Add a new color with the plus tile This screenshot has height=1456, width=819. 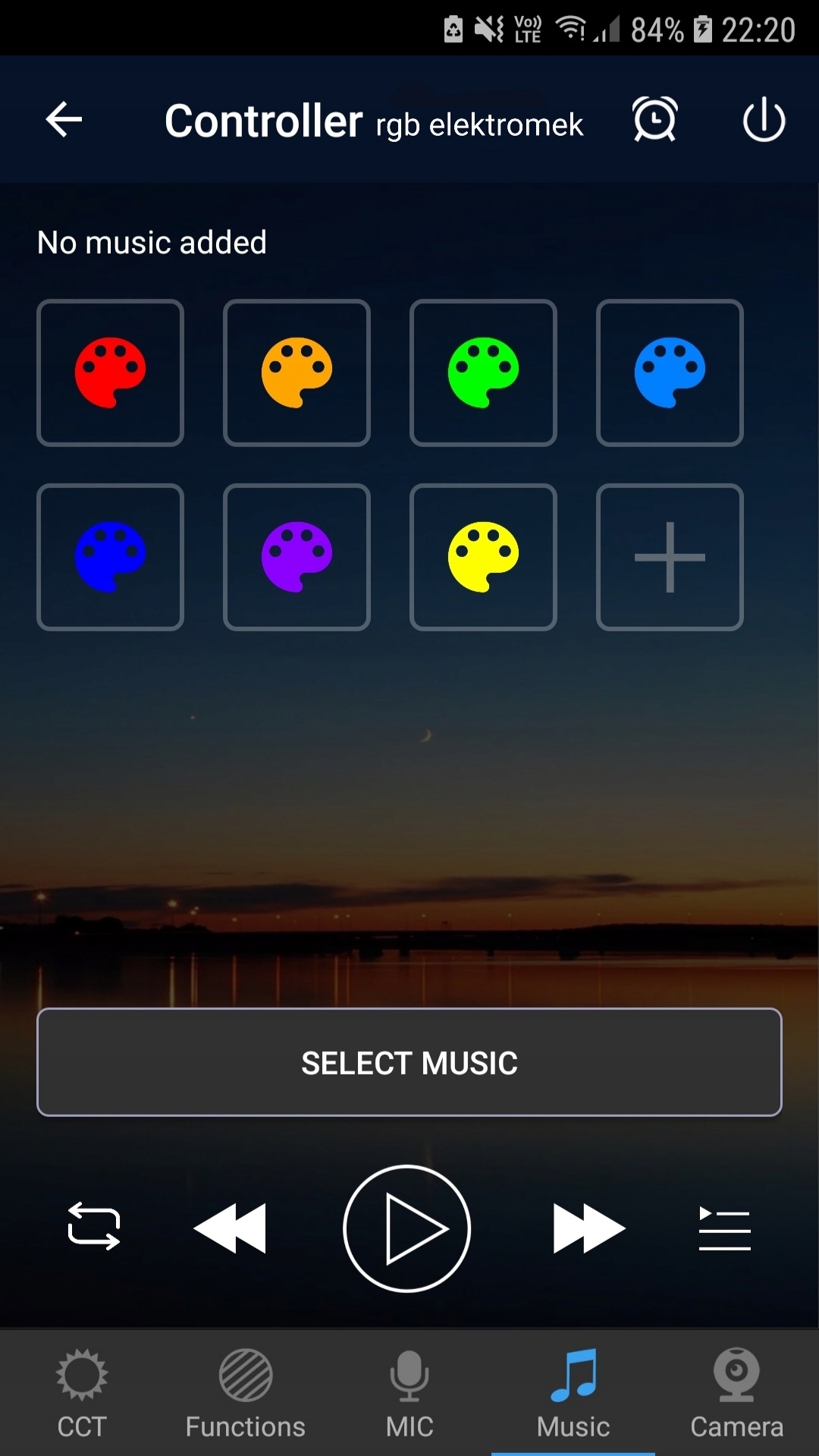(x=670, y=557)
